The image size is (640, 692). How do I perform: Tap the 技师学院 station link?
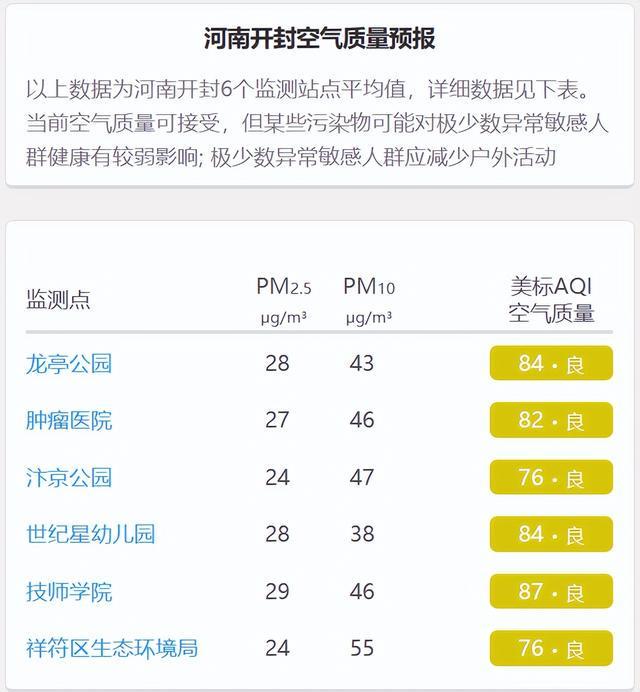[x=69, y=591]
